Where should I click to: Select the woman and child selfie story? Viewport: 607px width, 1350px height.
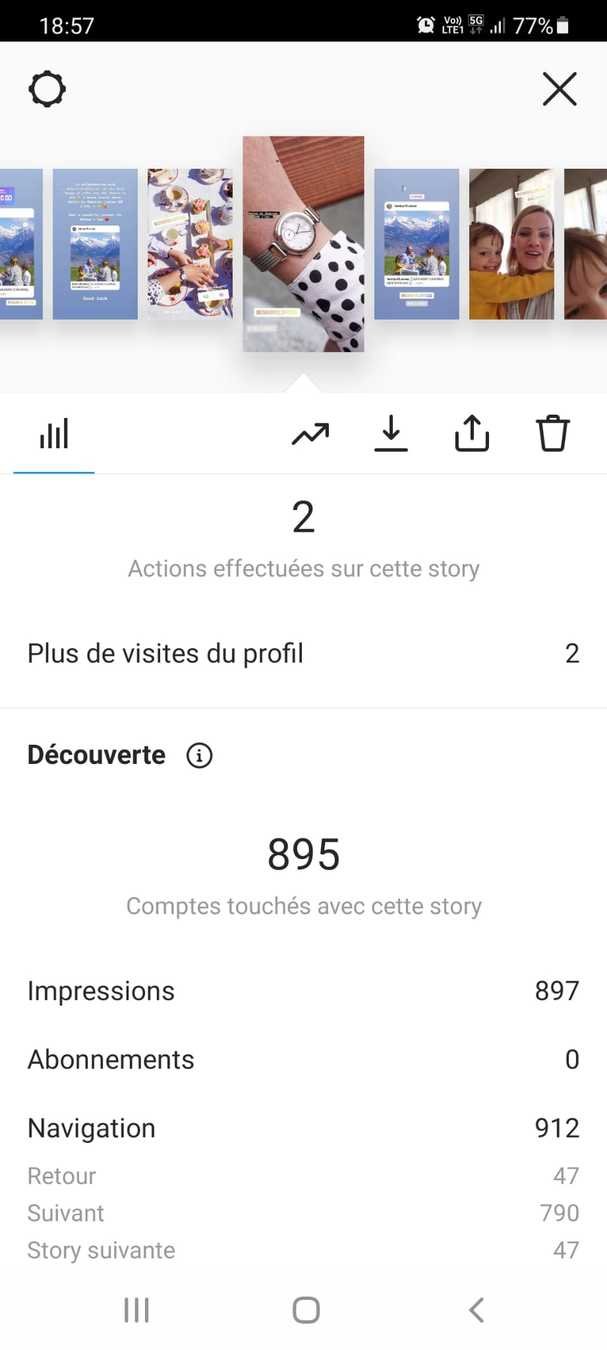511,243
